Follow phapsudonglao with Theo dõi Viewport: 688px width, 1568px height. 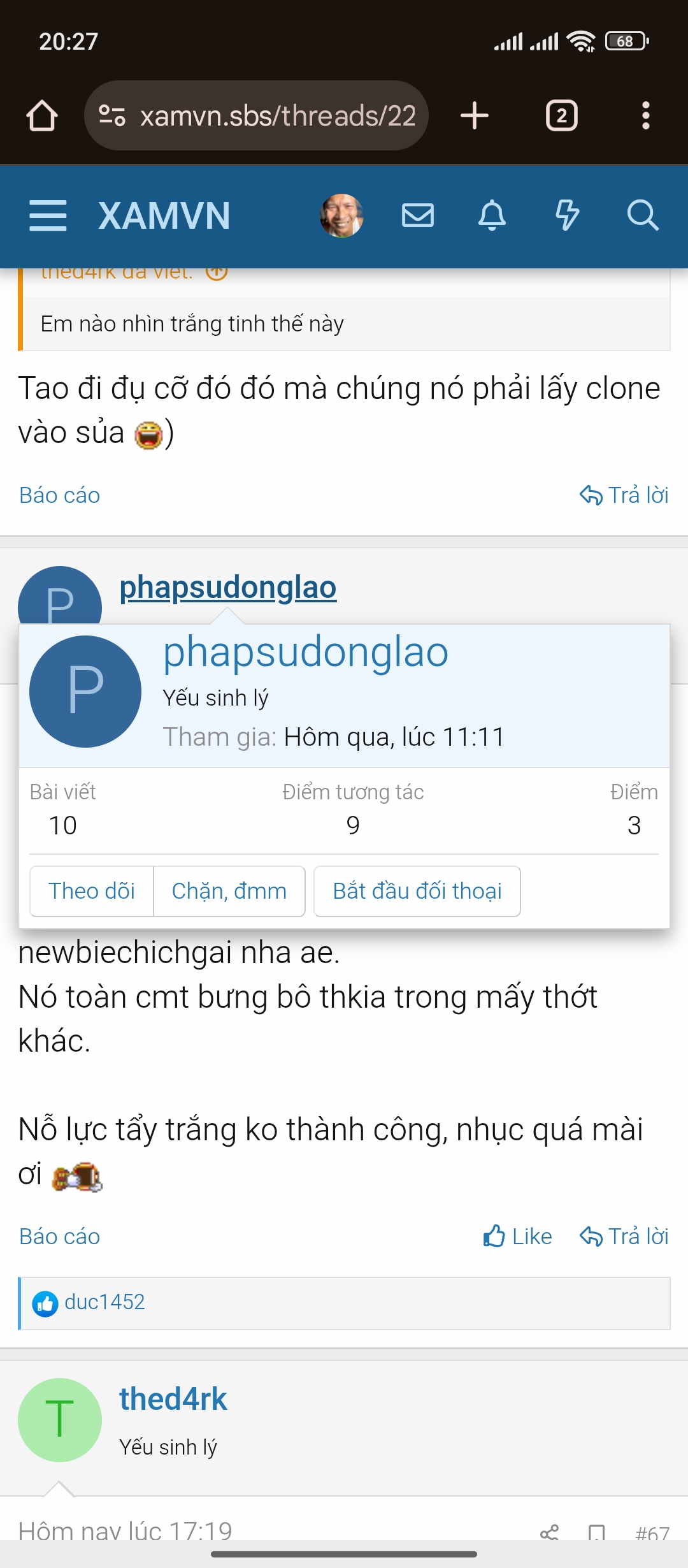92,891
